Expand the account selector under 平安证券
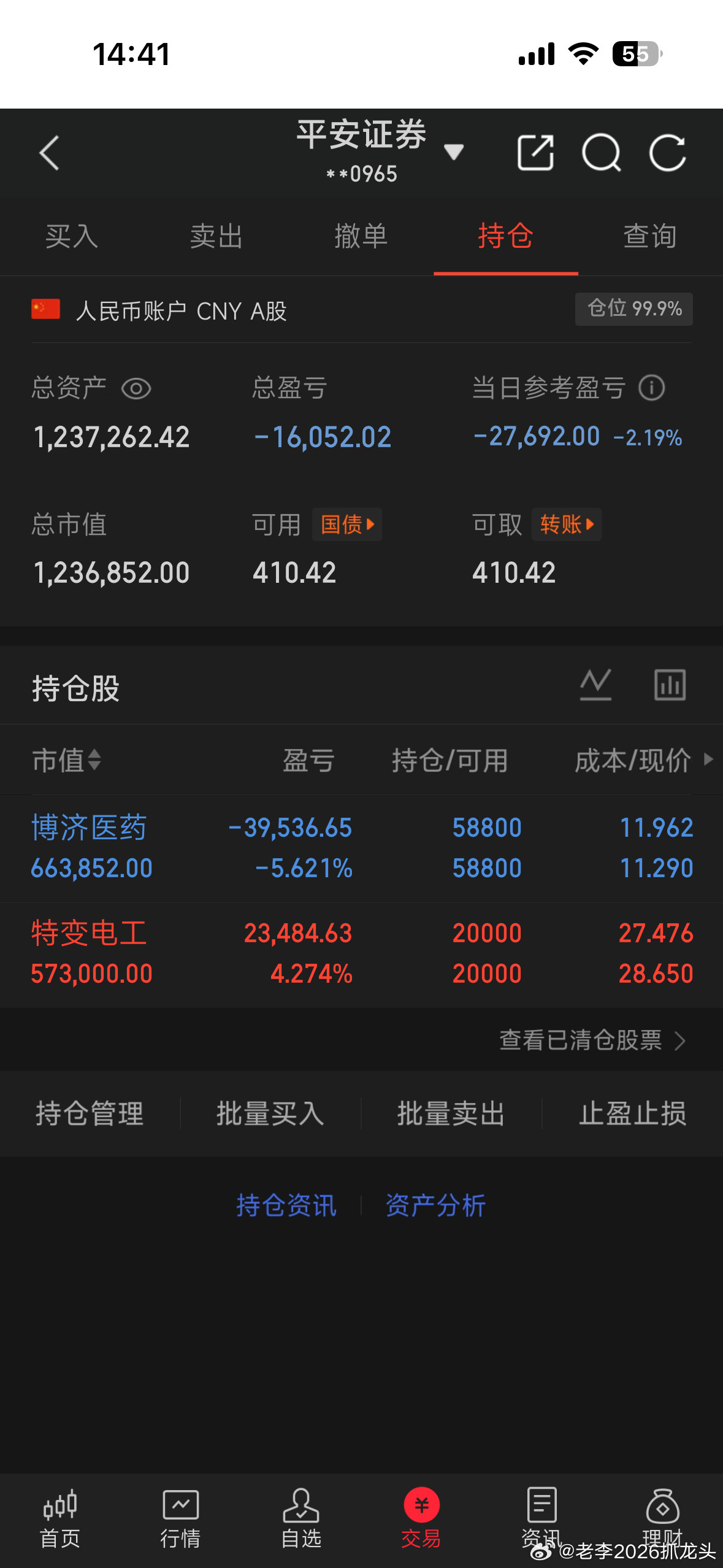This screenshot has height=1568, width=723. [x=454, y=153]
